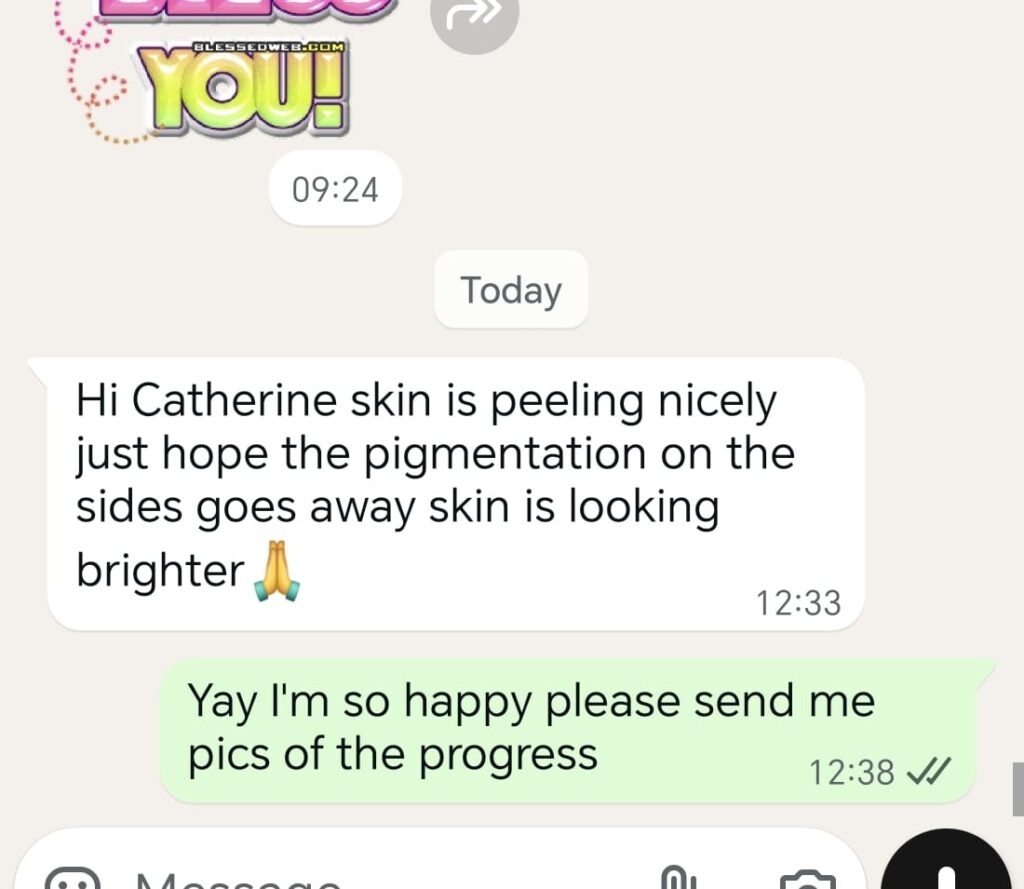Open the camera from message bar
The height and width of the screenshot is (889, 1024).
click(x=807, y=879)
